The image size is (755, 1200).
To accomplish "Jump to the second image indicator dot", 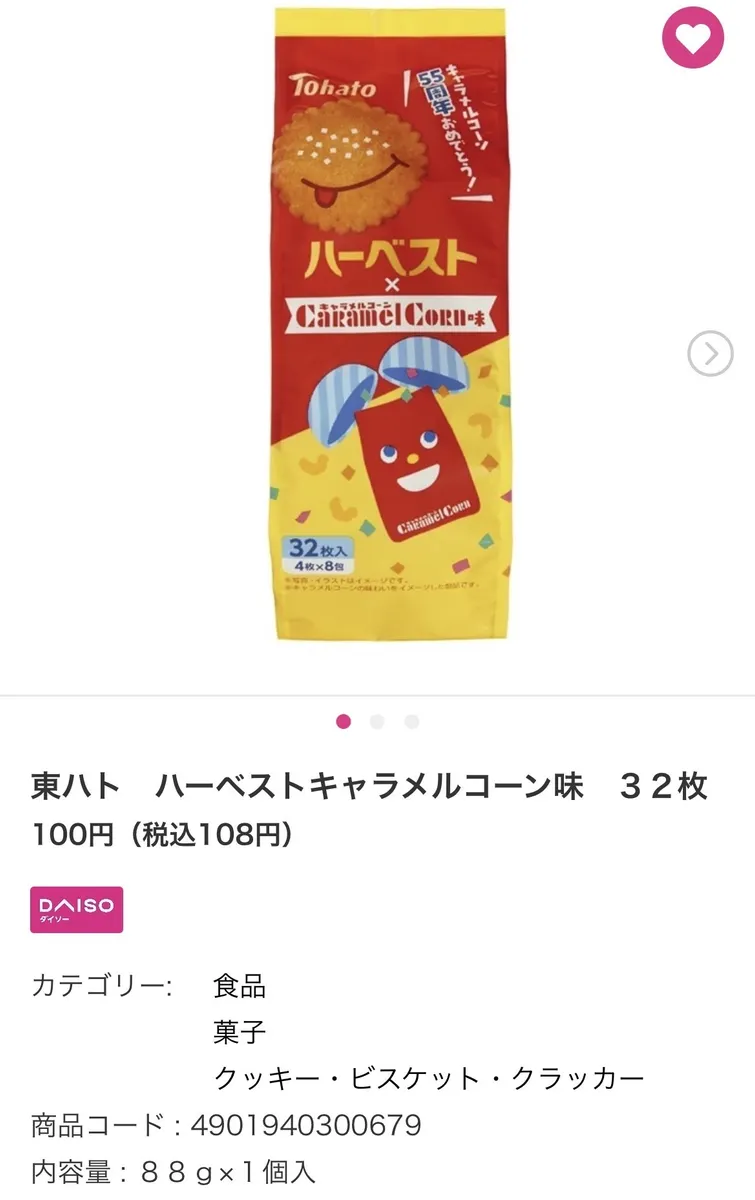I will (377, 722).
